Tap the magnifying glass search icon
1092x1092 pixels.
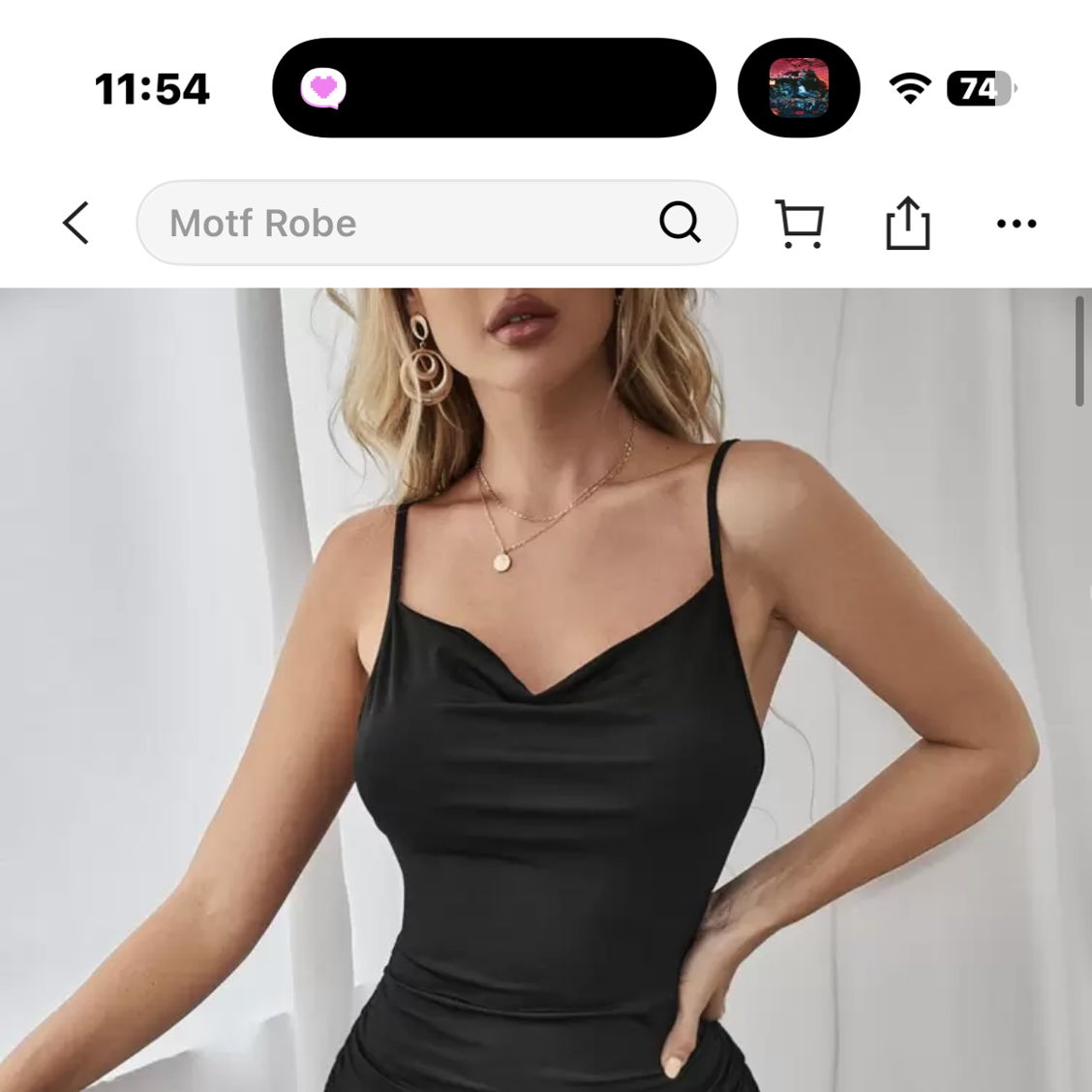(680, 223)
